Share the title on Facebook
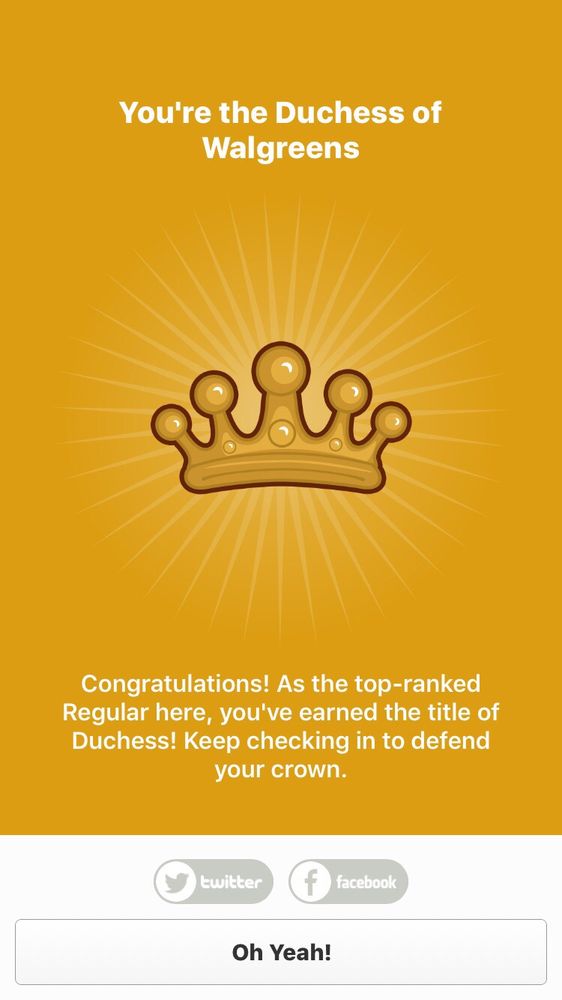 (348, 881)
